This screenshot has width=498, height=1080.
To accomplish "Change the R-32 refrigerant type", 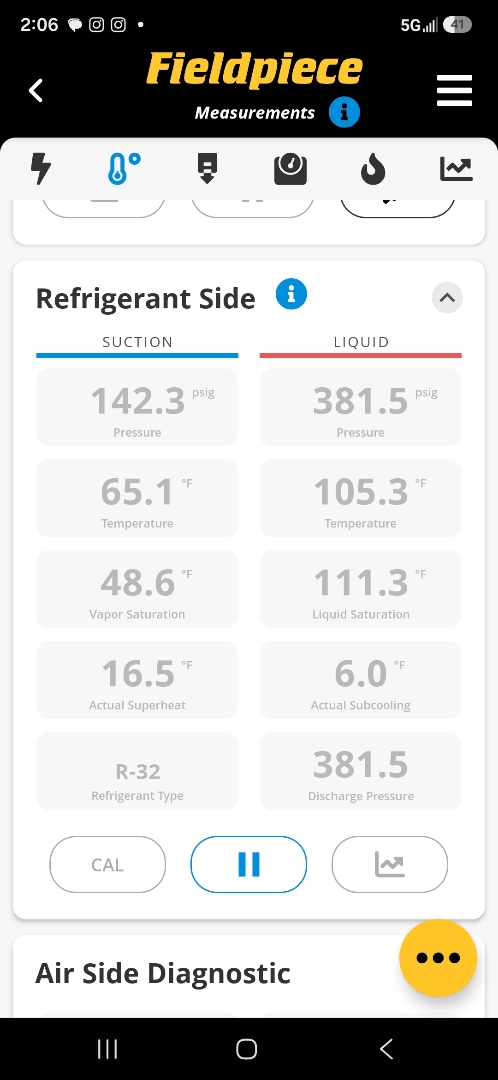I will click(137, 771).
